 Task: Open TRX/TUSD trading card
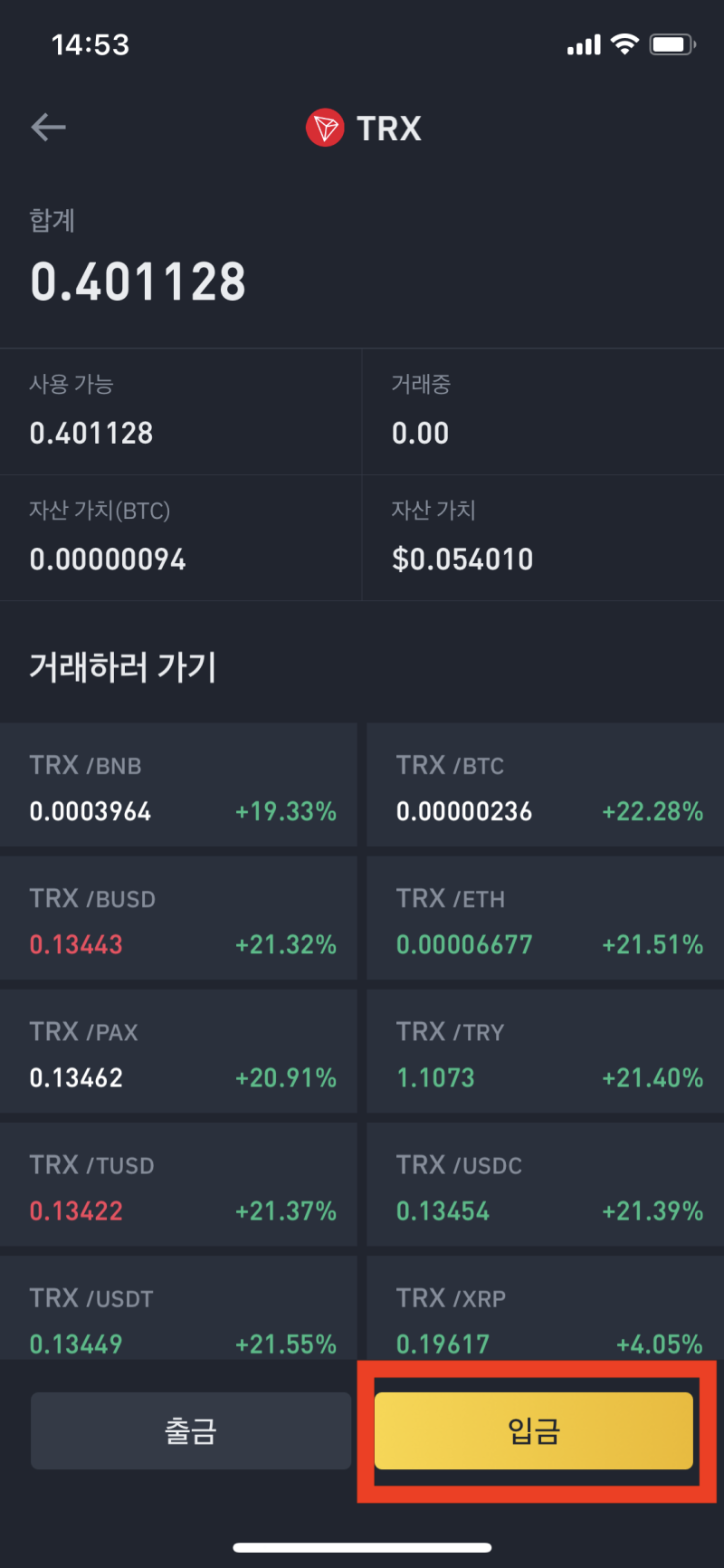point(178,1184)
